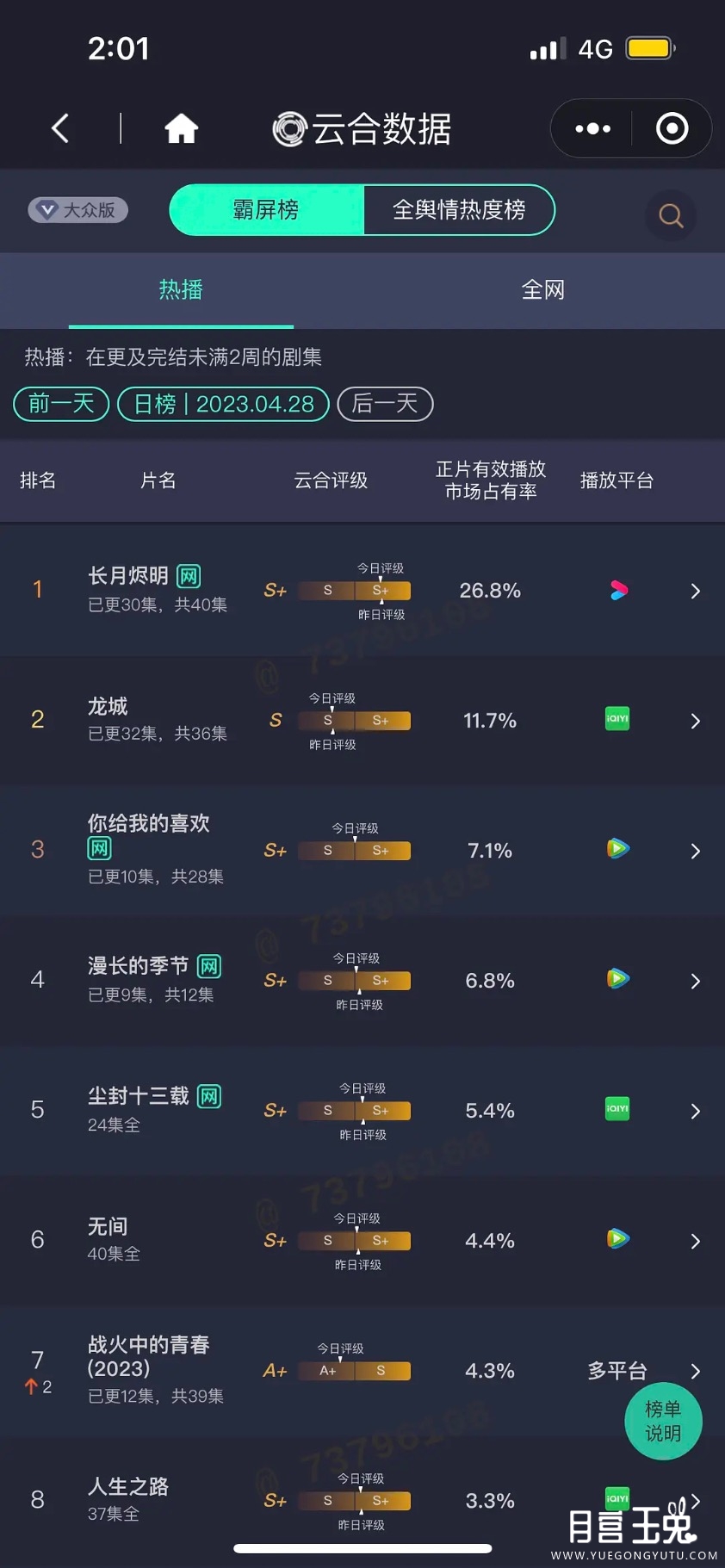Tap the 大众版 version badge
The height and width of the screenshot is (1568, 725).
pos(78,210)
